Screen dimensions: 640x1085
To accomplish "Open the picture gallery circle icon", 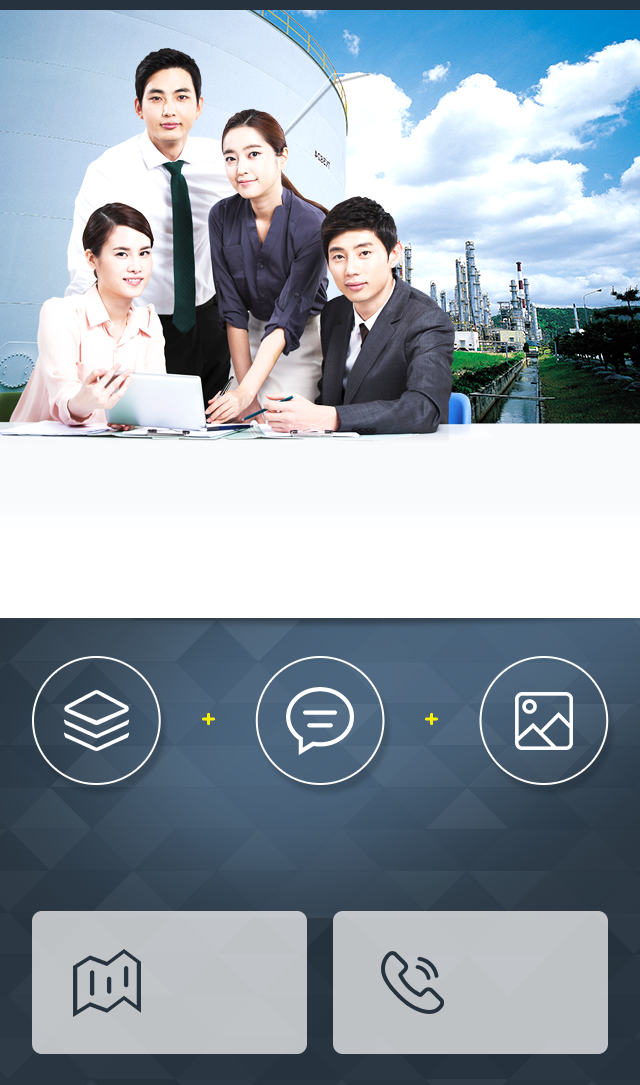I will point(543,720).
